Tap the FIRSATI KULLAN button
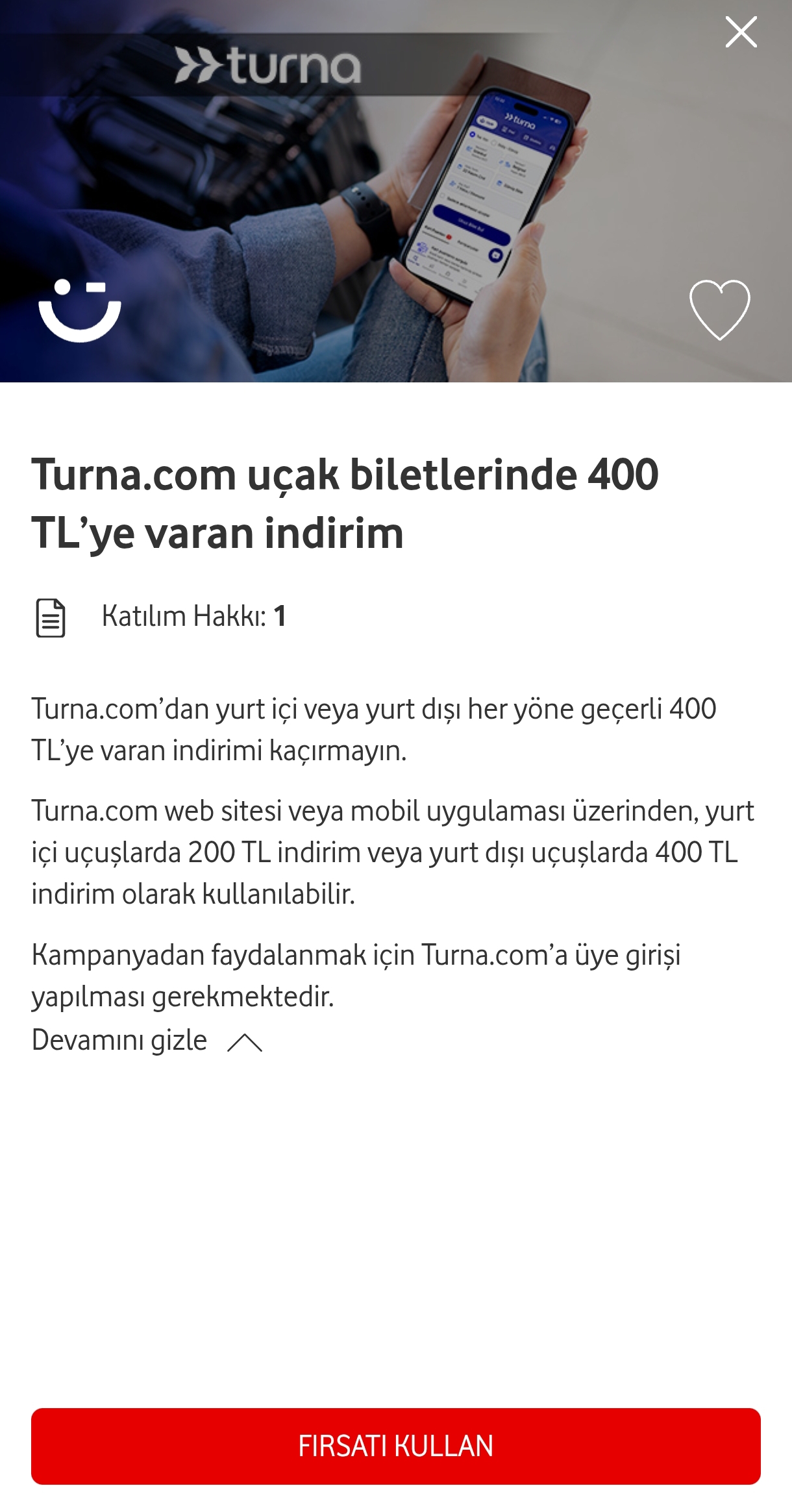Viewport: 792px width, 1512px height. coord(396,1446)
